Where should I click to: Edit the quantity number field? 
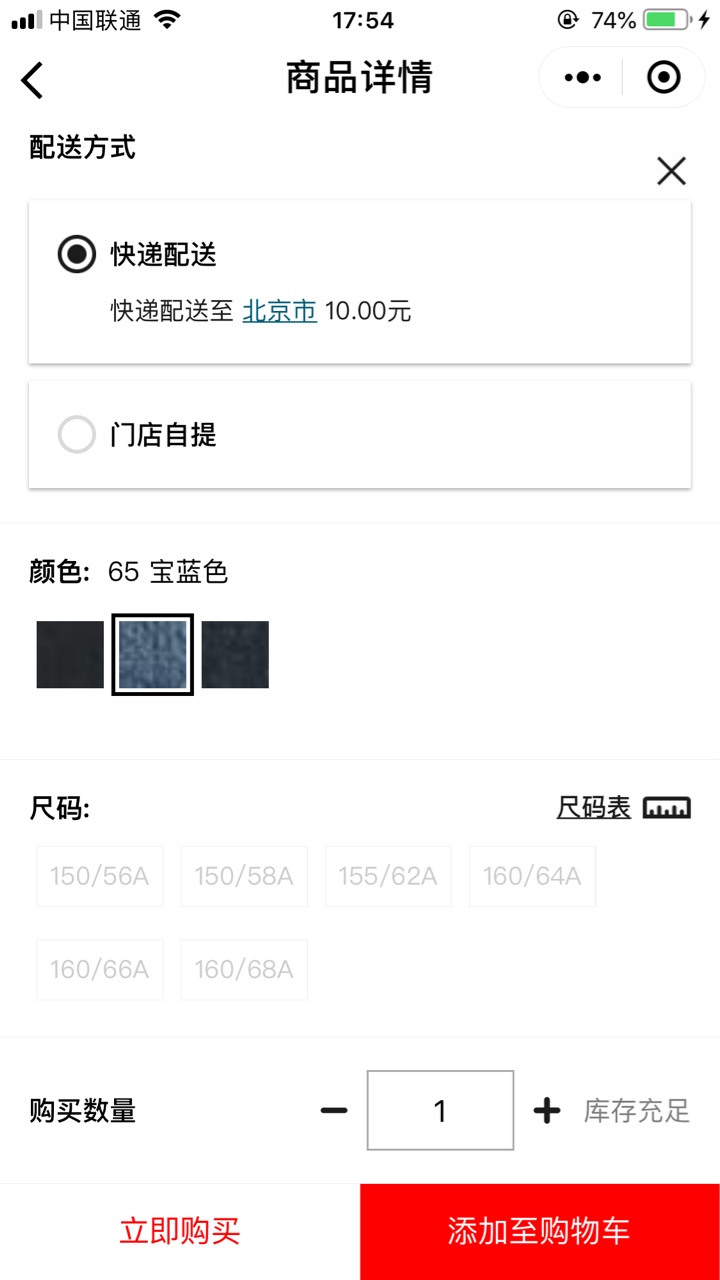[x=440, y=1111]
